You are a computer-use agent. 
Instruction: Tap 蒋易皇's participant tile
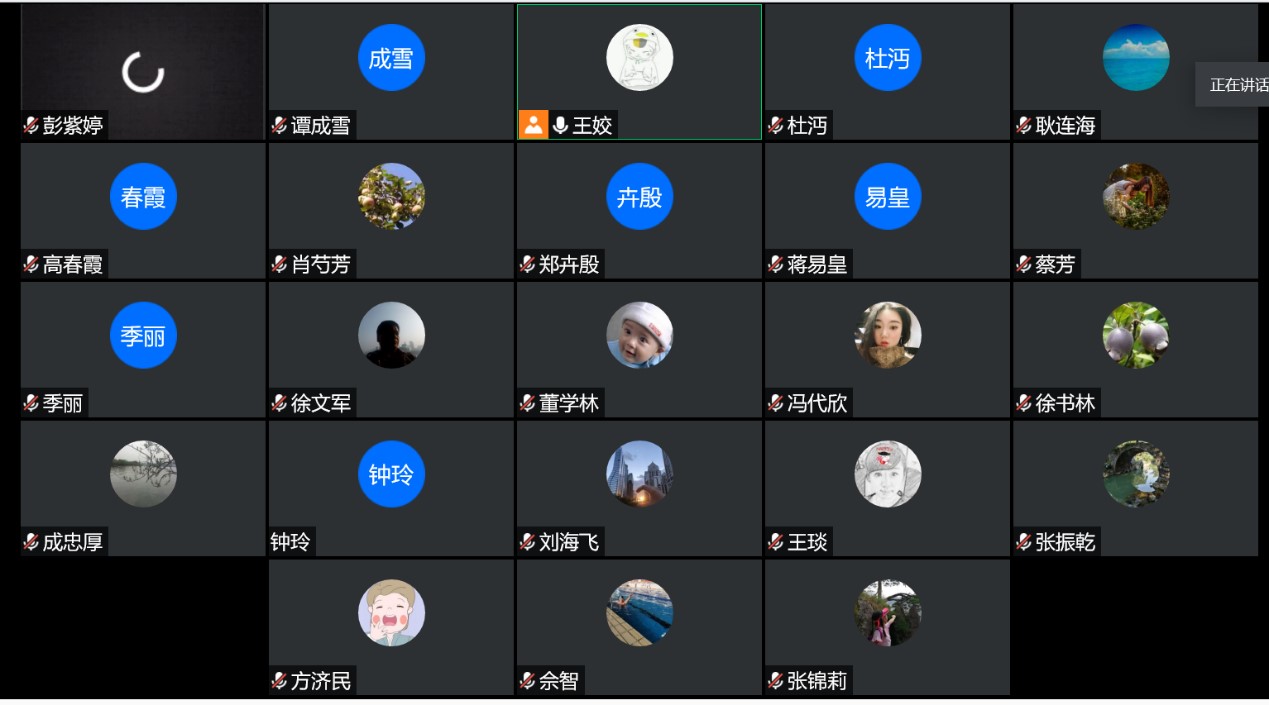(887, 210)
